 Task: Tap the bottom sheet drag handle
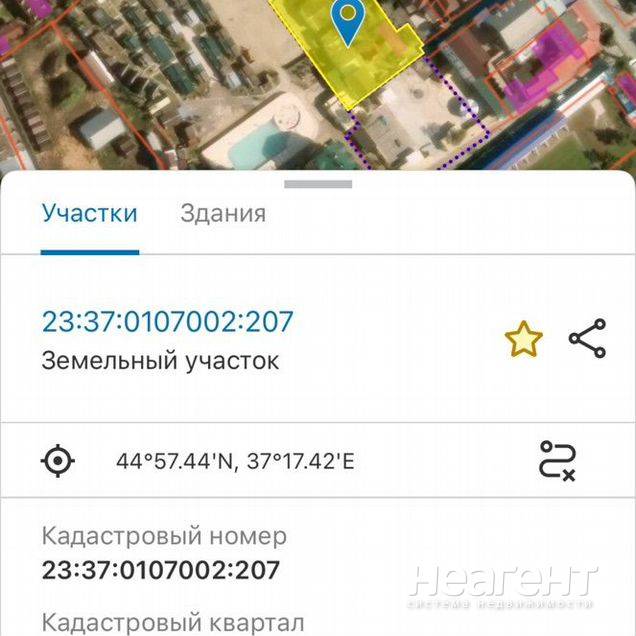coord(318,184)
